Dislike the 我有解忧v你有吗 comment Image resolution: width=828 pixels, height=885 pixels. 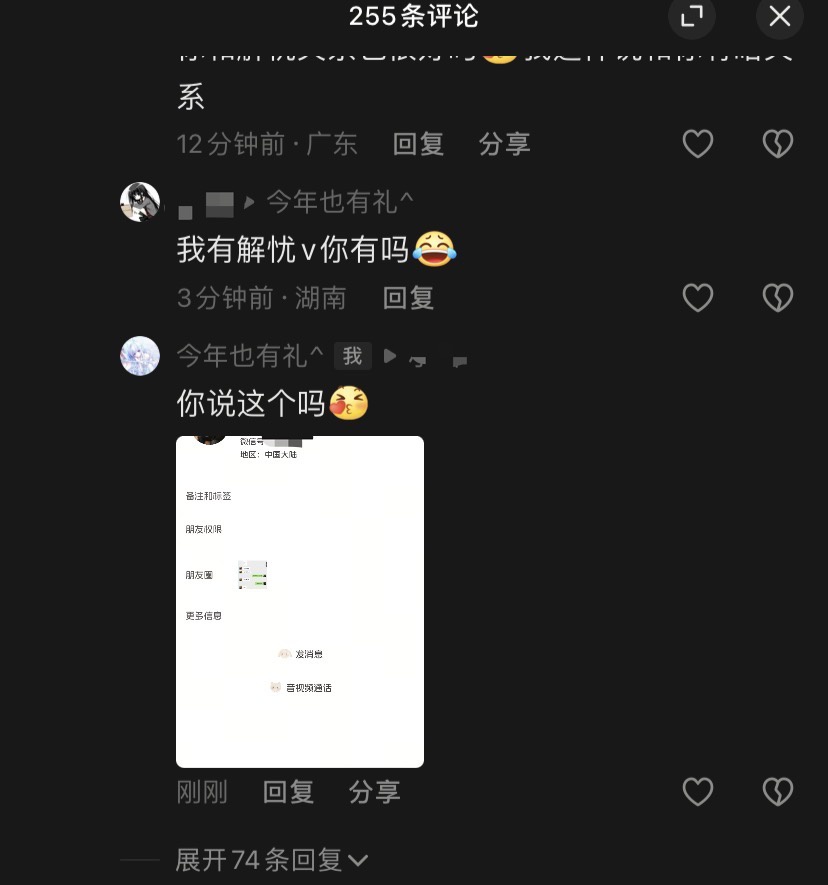(777, 297)
